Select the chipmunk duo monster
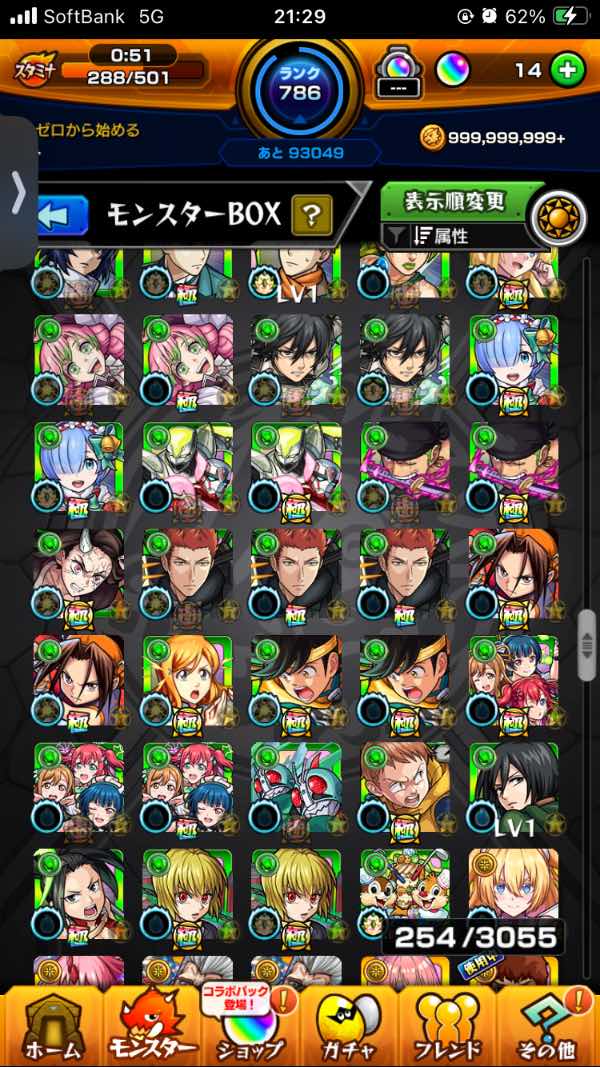This screenshot has height=1067, width=600. coord(405,893)
